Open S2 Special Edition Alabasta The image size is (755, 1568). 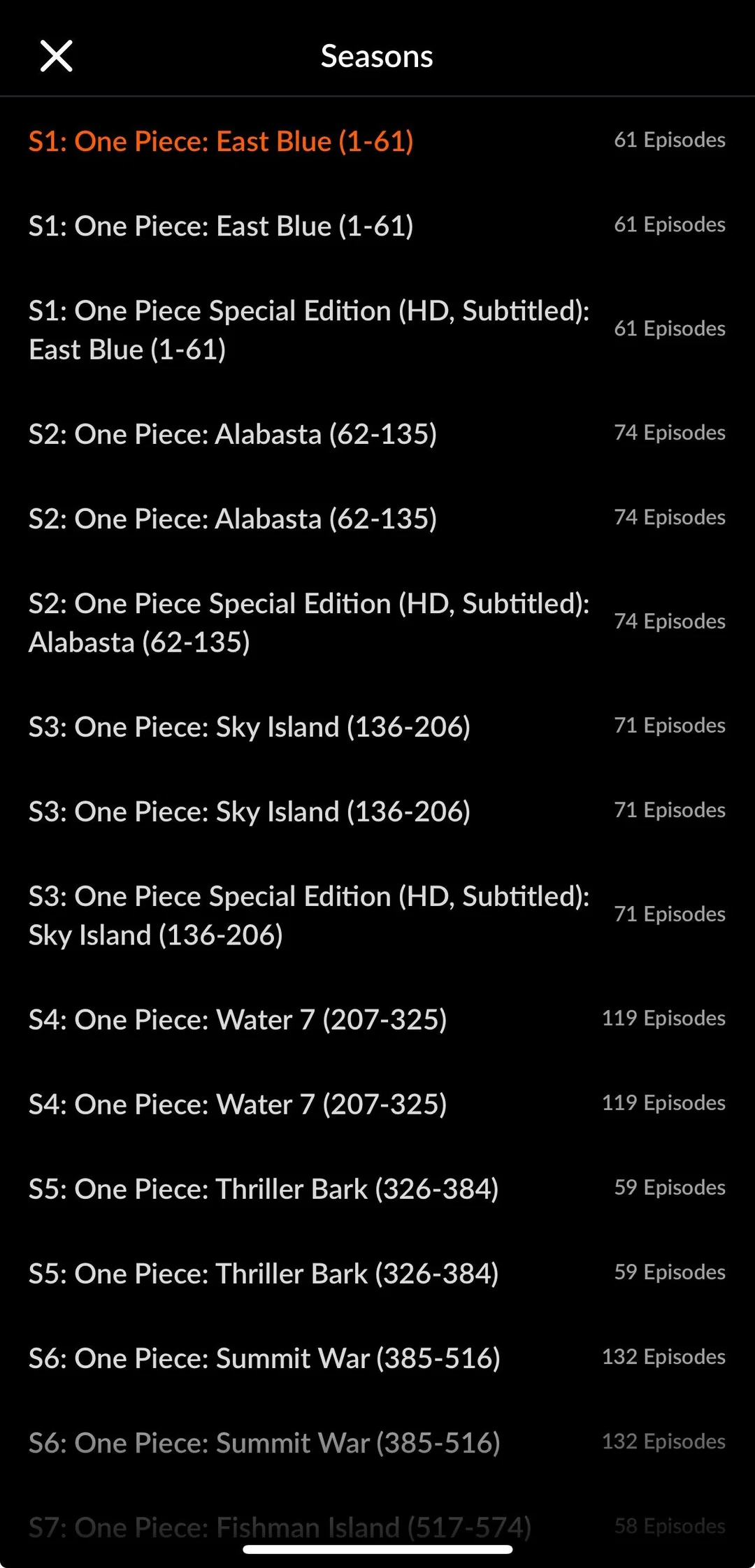point(309,621)
